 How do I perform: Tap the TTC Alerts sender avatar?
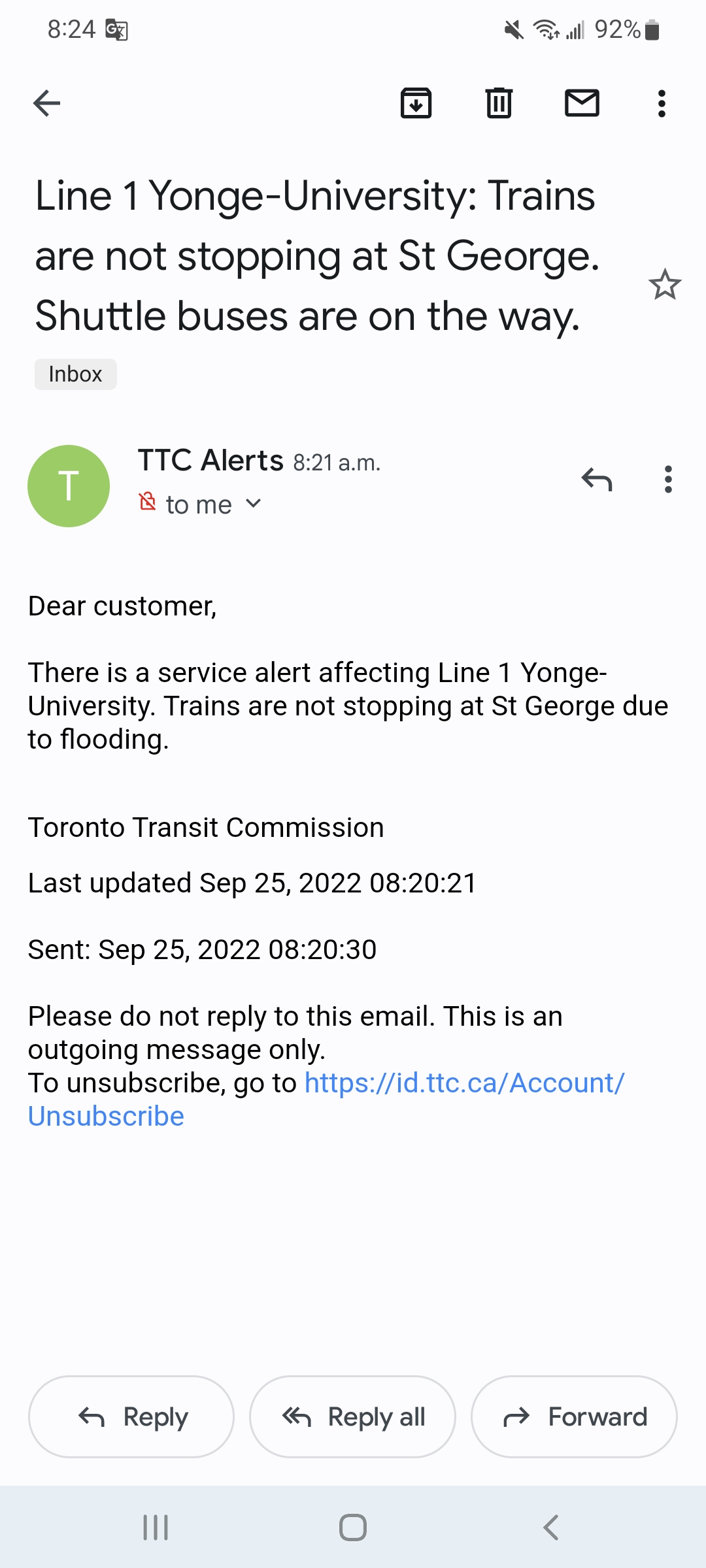pyautogui.click(x=69, y=484)
